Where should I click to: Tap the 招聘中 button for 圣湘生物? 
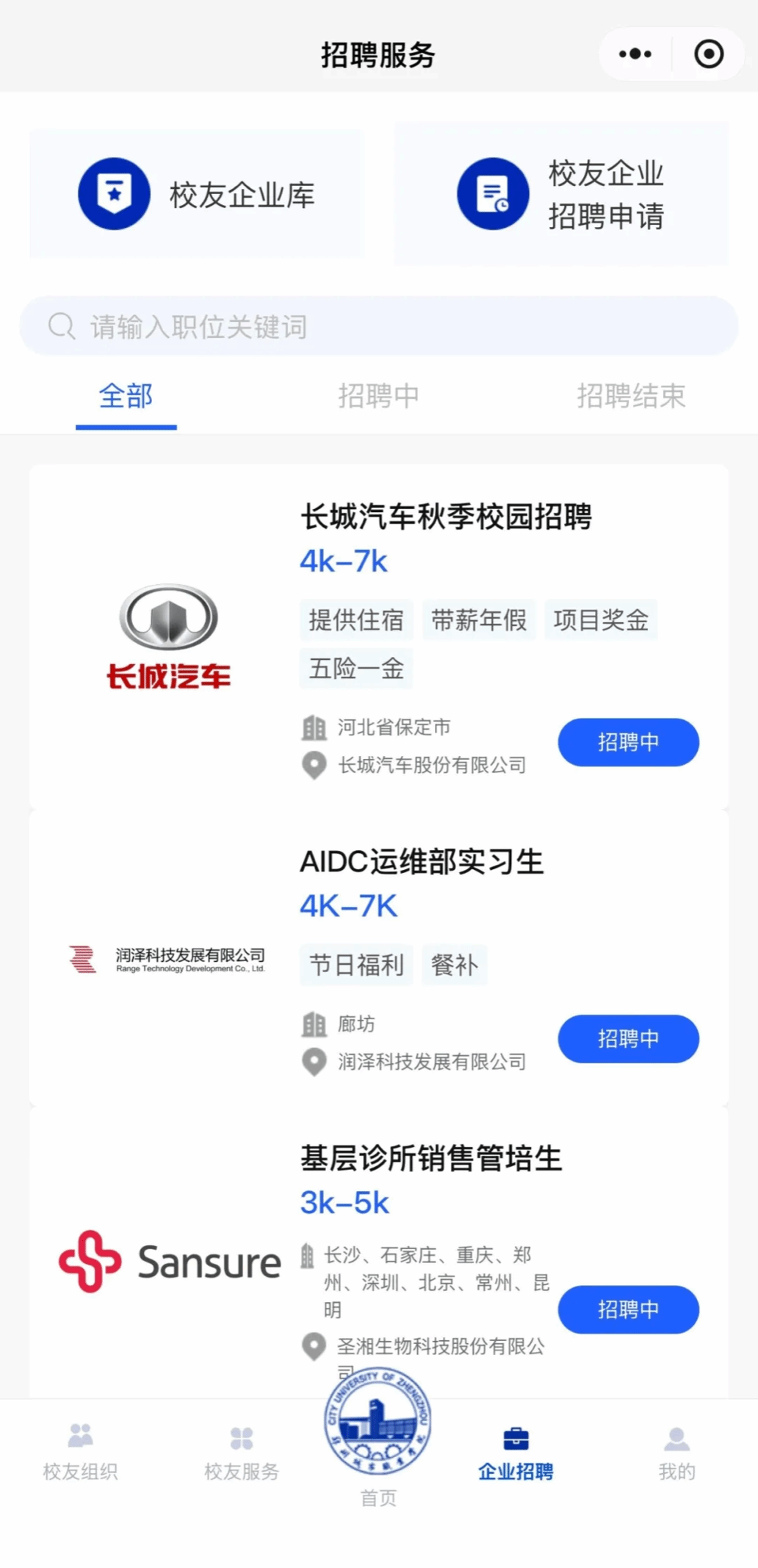(628, 1309)
